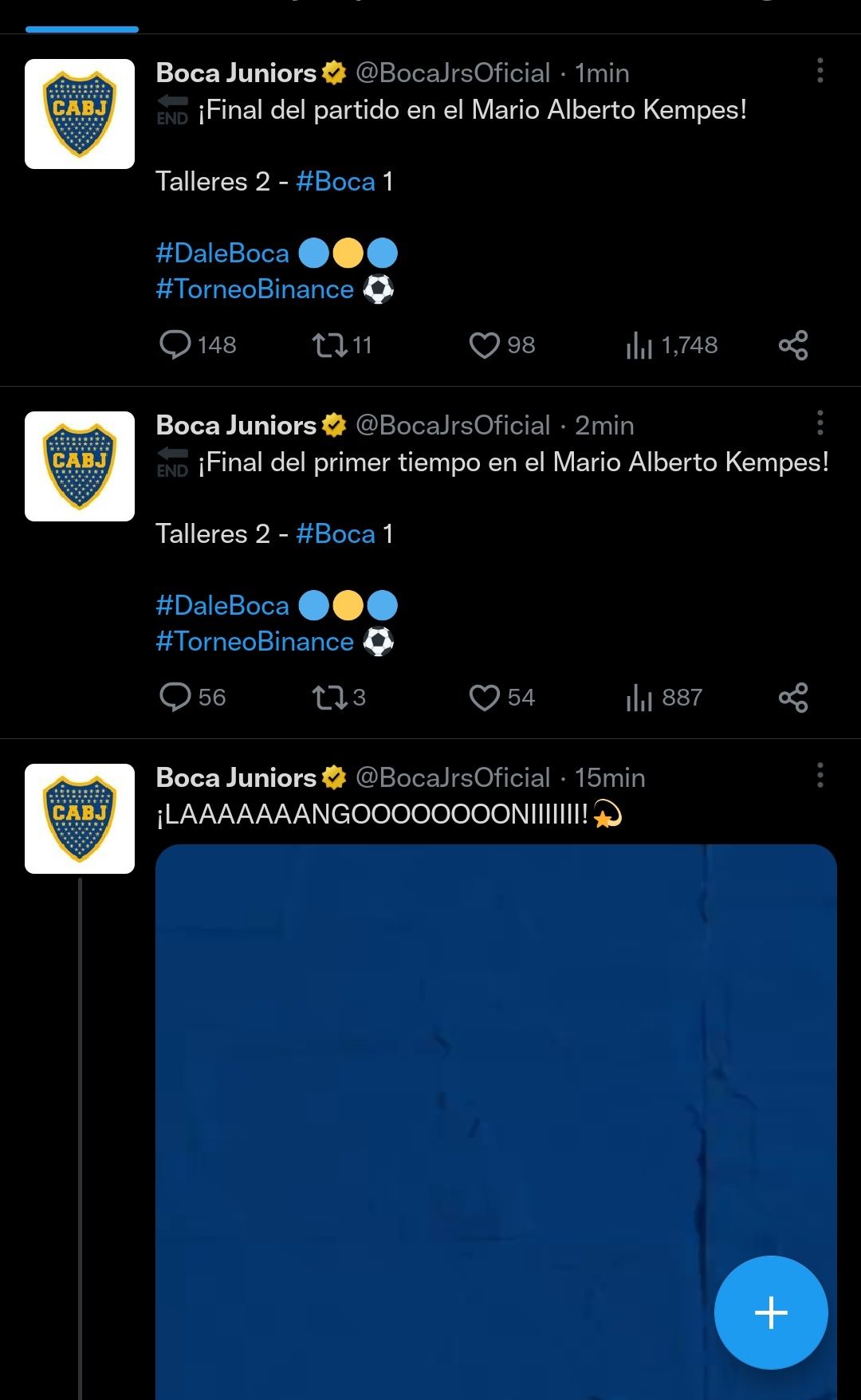Retweet the 'Final del partido' tweet
The image size is (861, 1400).
(x=329, y=344)
